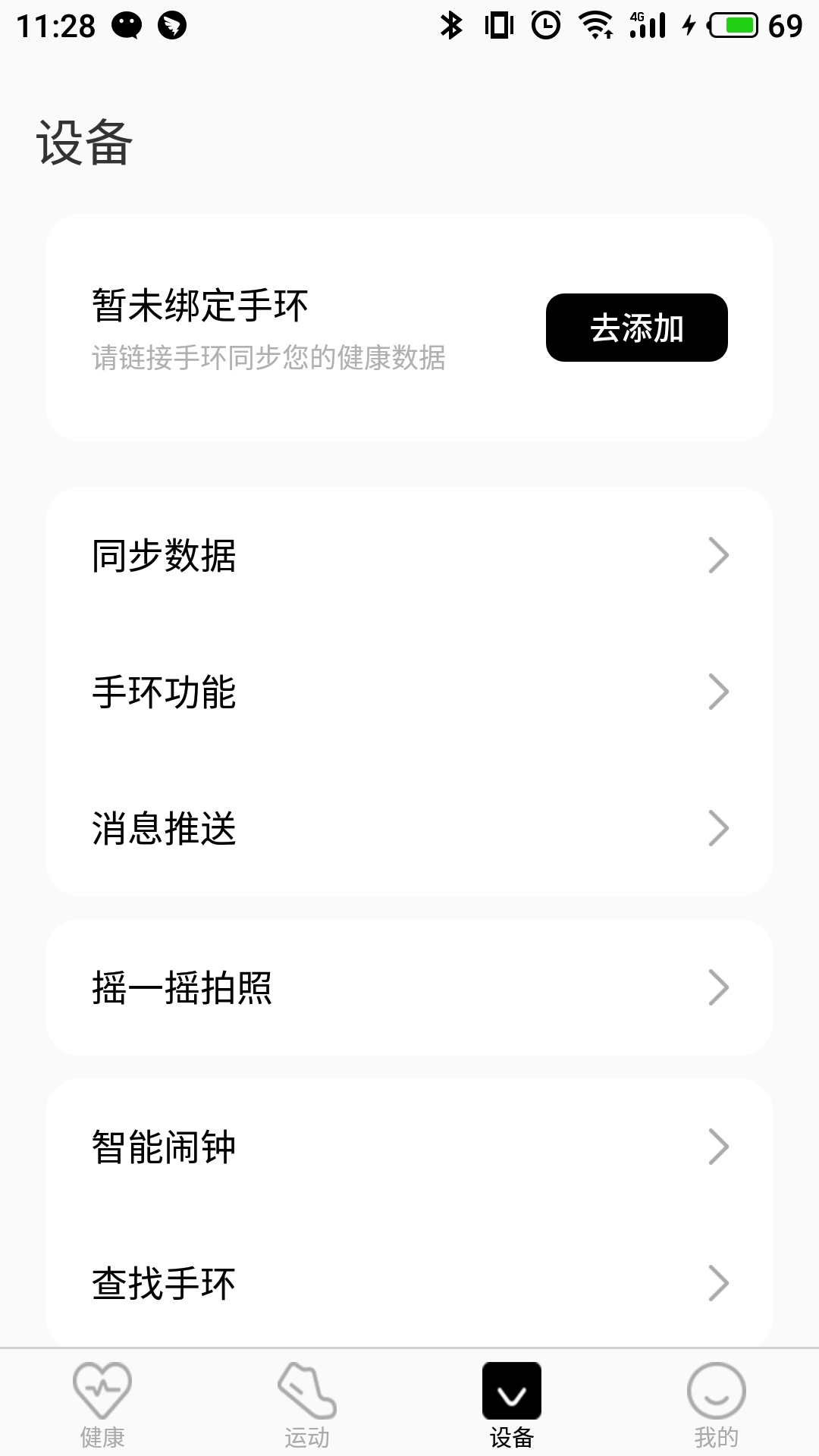Open 消息推送 settings

[x=409, y=828]
